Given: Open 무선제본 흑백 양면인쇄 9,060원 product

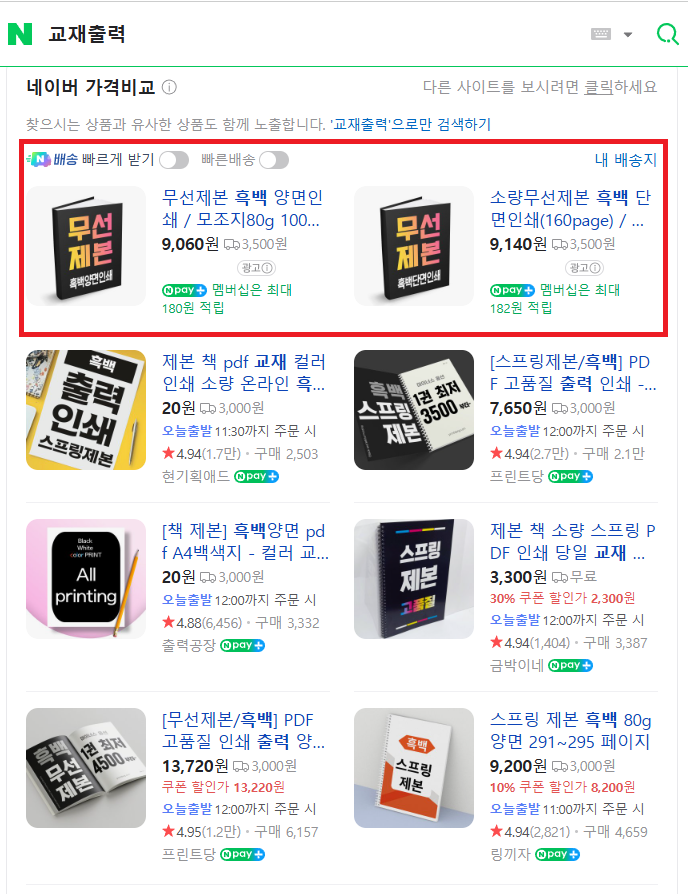Looking at the screenshot, I should (x=242, y=208).
